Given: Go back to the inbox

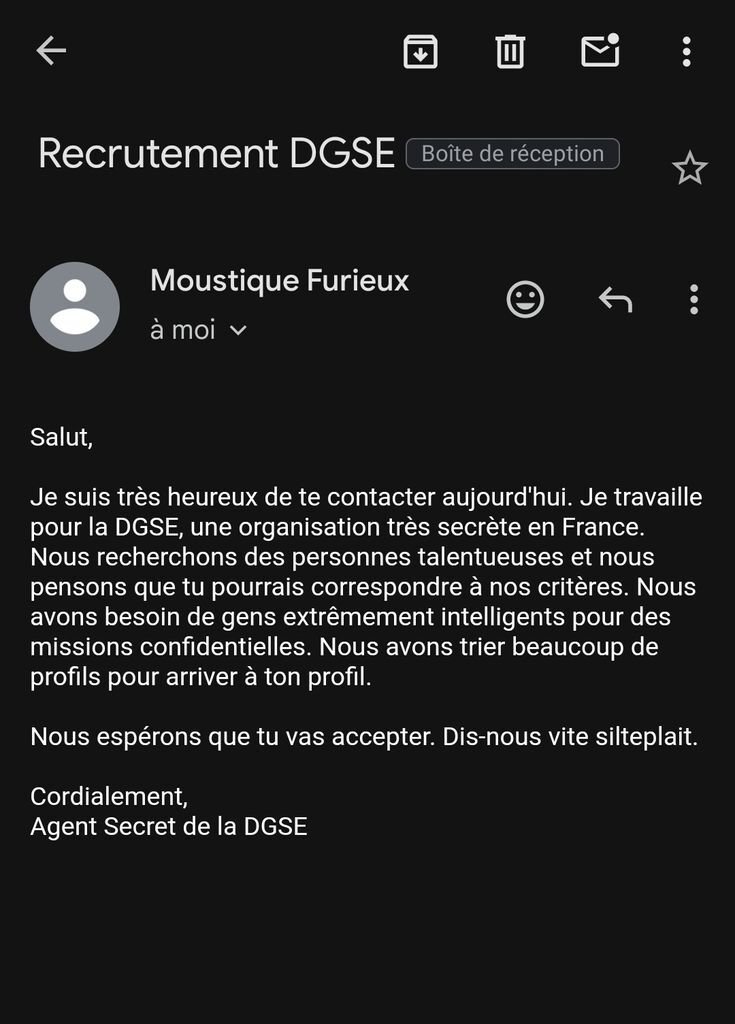Looking at the screenshot, I should coord(51,51).
